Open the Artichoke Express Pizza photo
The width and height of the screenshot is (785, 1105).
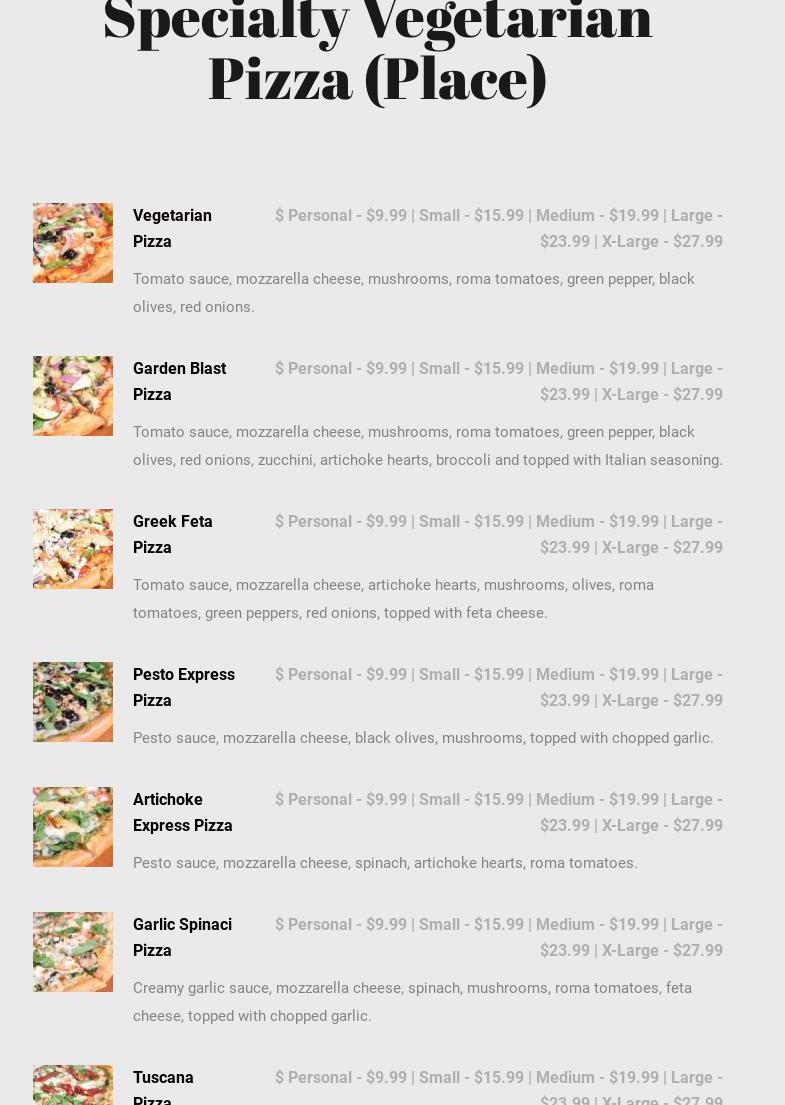pos(73,827)
